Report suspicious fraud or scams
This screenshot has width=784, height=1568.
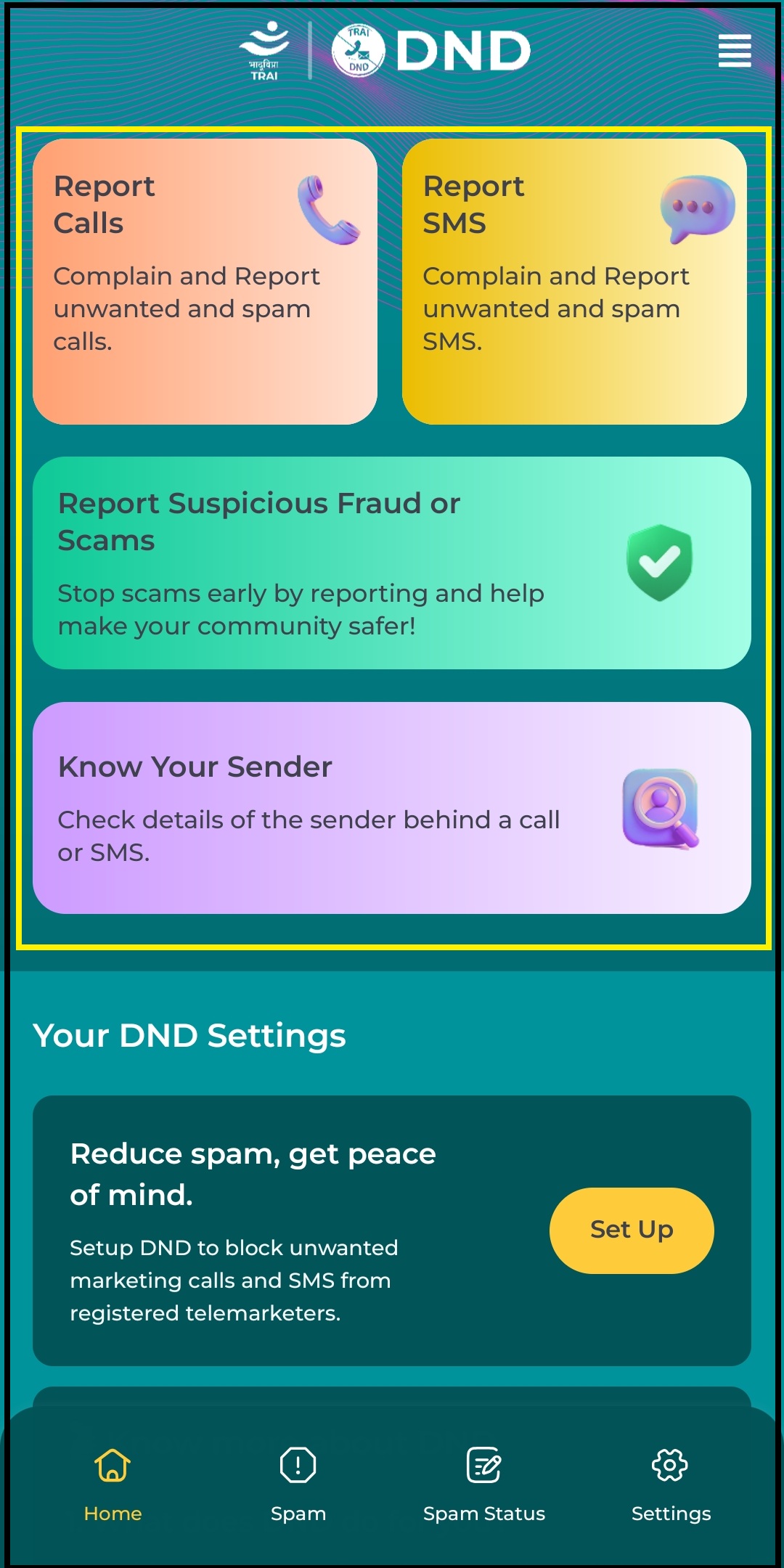[x=392, y=563]
